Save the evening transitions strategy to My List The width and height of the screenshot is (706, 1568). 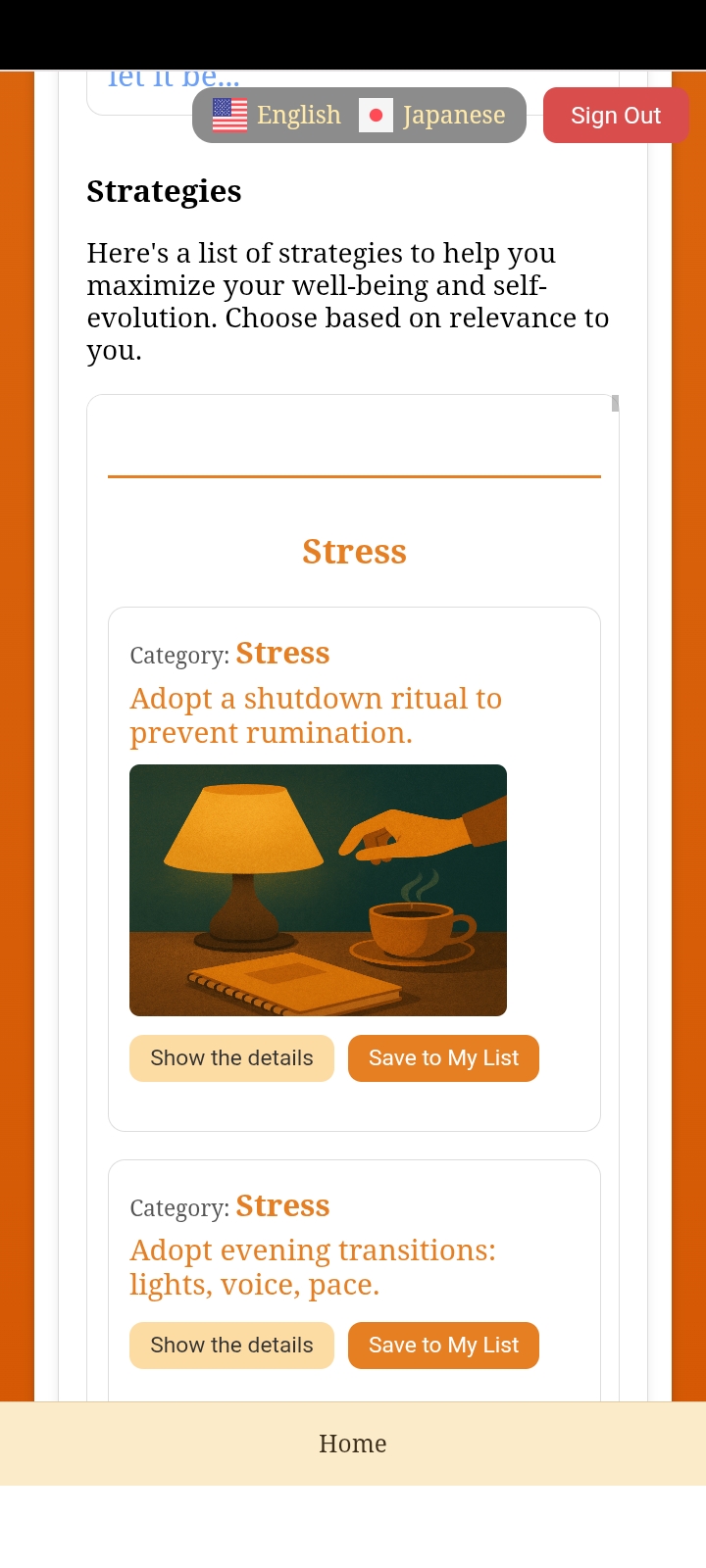pos(443,1346)
